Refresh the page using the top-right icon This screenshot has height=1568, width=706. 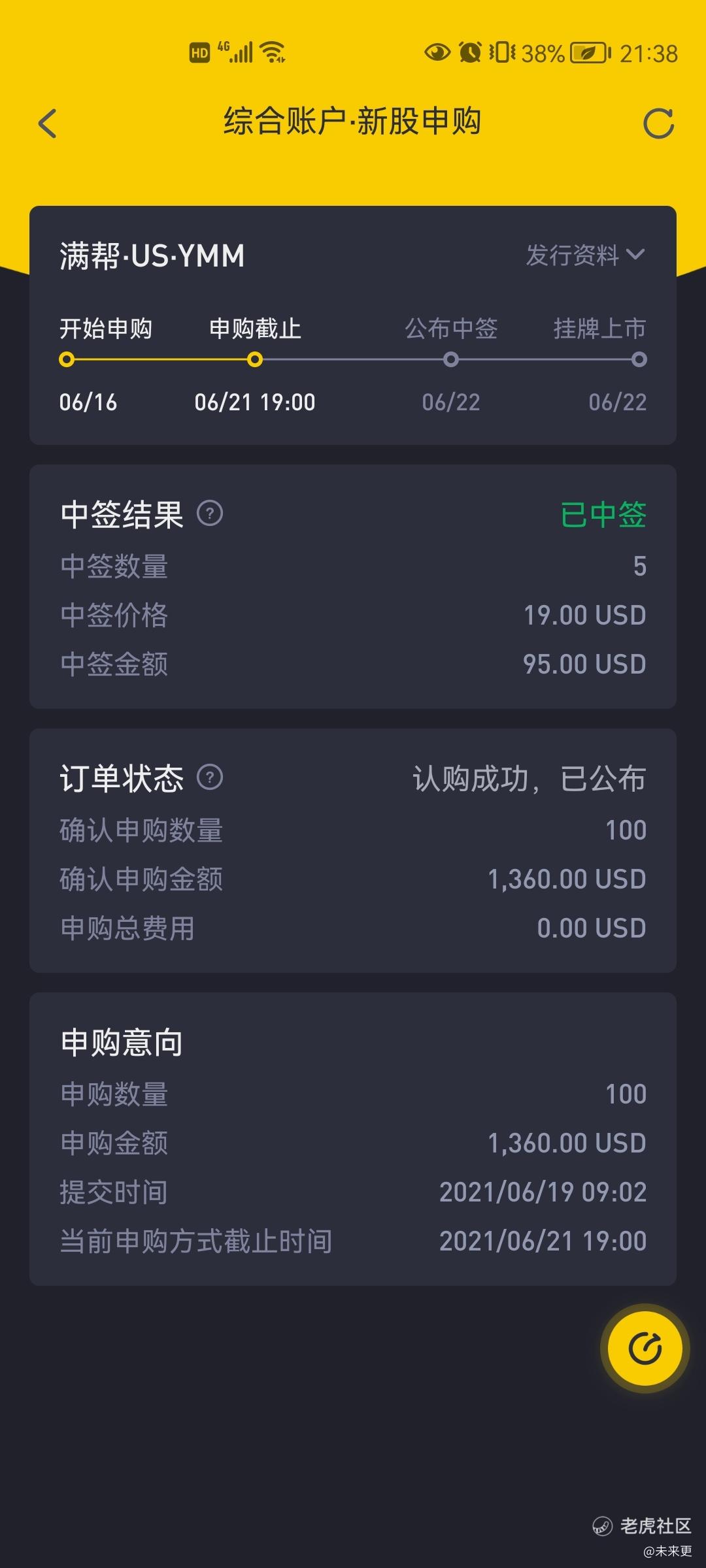tap(658, 123)
